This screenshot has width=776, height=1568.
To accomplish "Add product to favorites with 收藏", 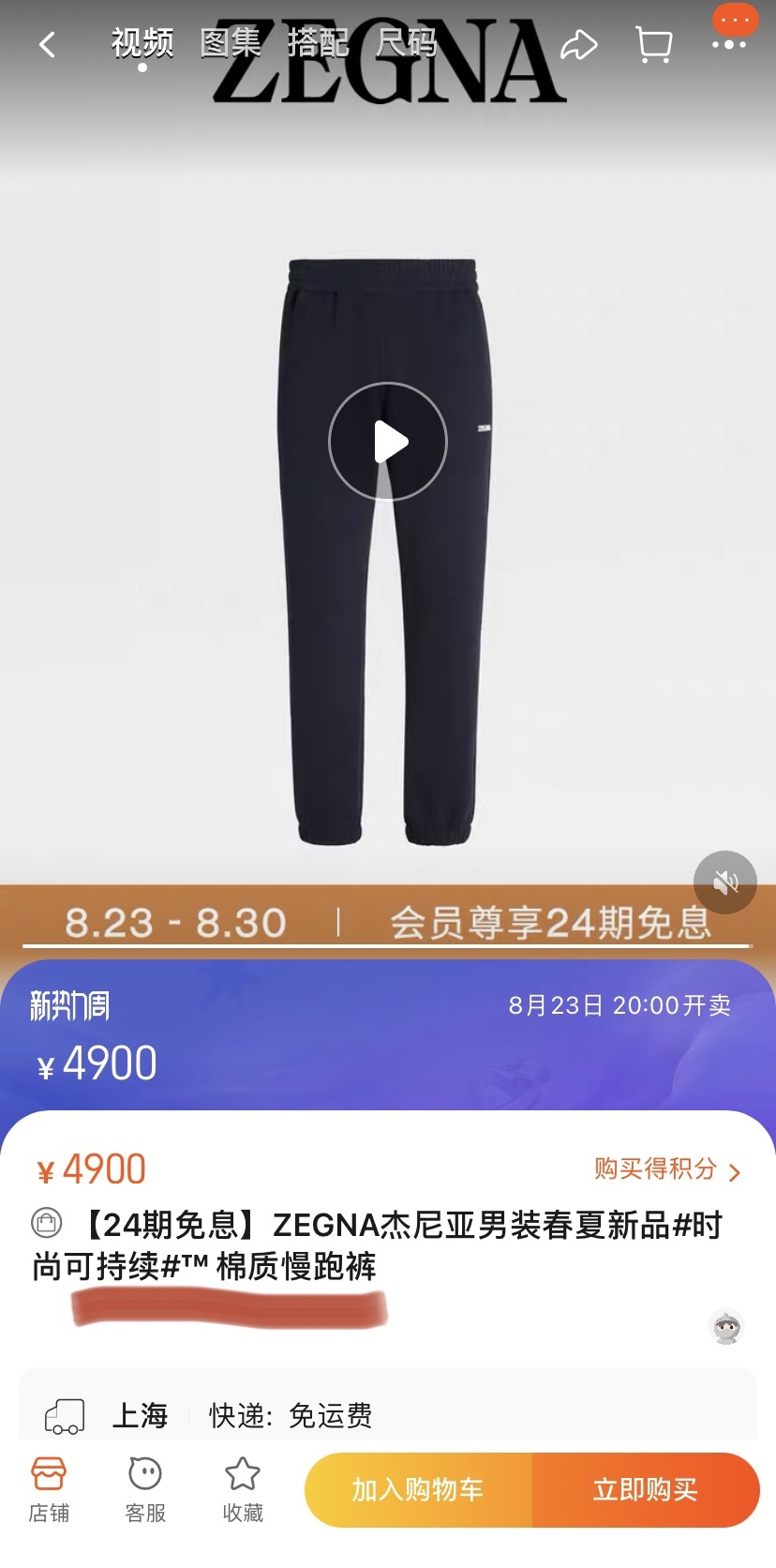I will click(x=243, y=1489).
